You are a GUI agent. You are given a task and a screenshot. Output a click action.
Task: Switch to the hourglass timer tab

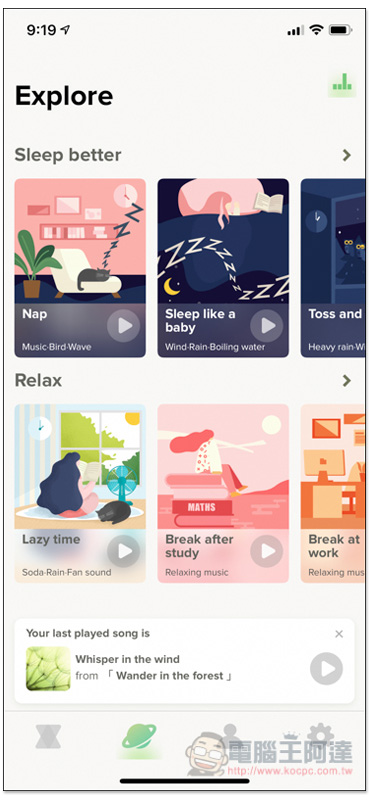click(x=48, y=737)
